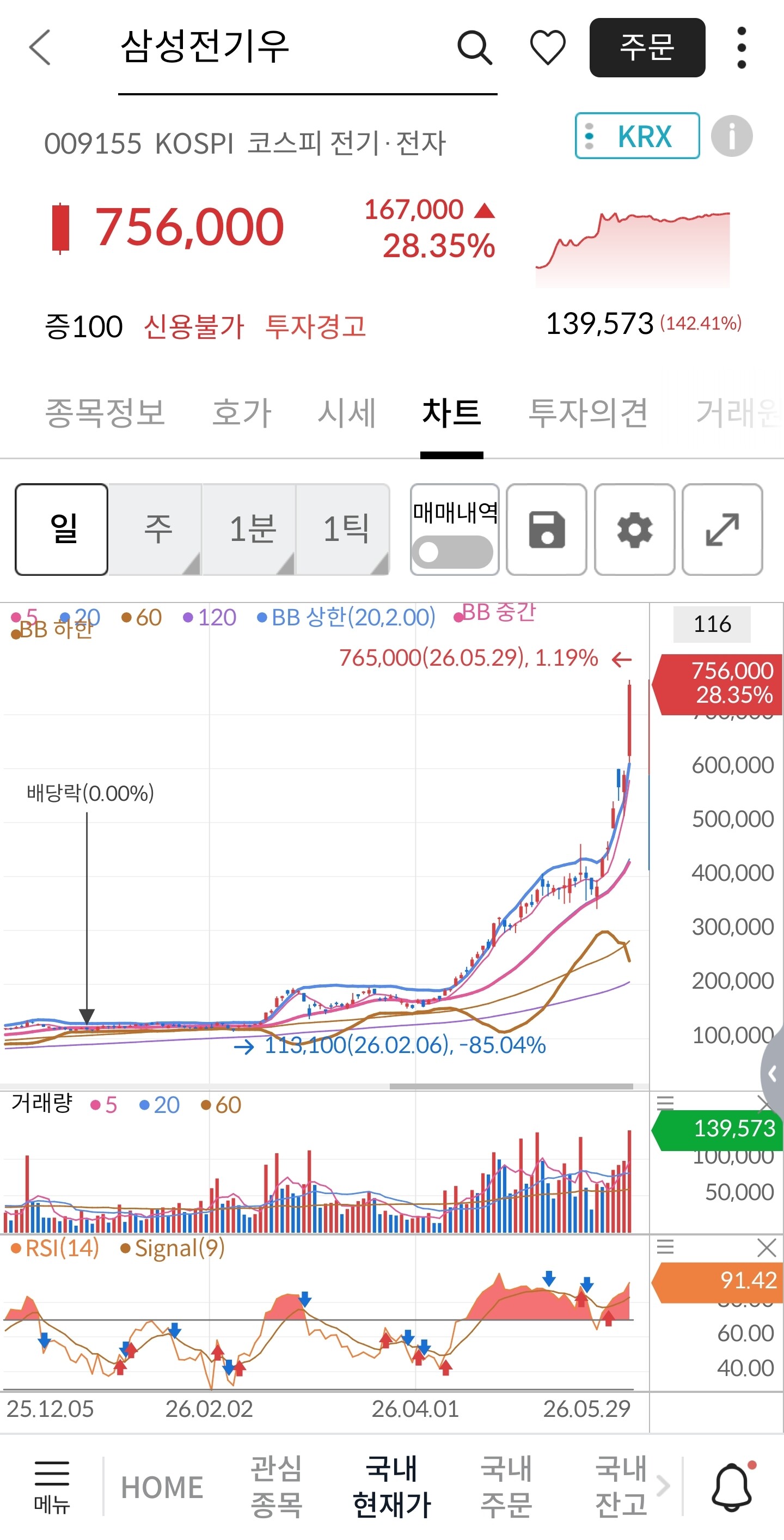Expand the chart to full screen
The image size is (784, 1540).
click(x=722, y=529)
